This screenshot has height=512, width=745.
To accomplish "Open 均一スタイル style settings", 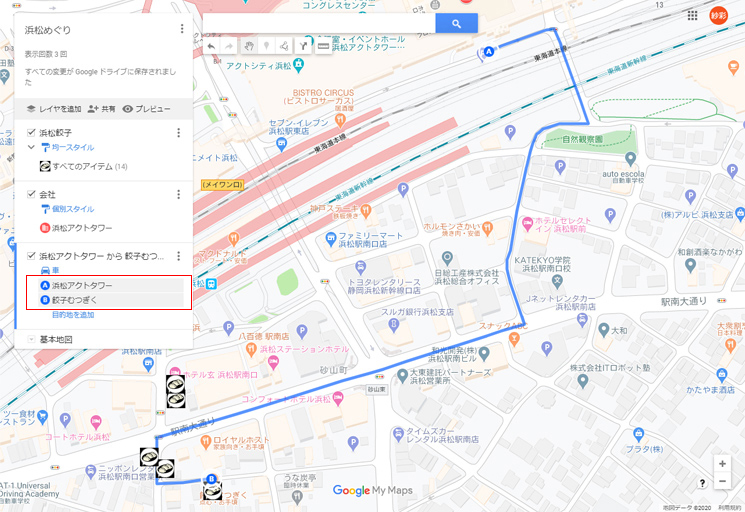I will (72, 148).
